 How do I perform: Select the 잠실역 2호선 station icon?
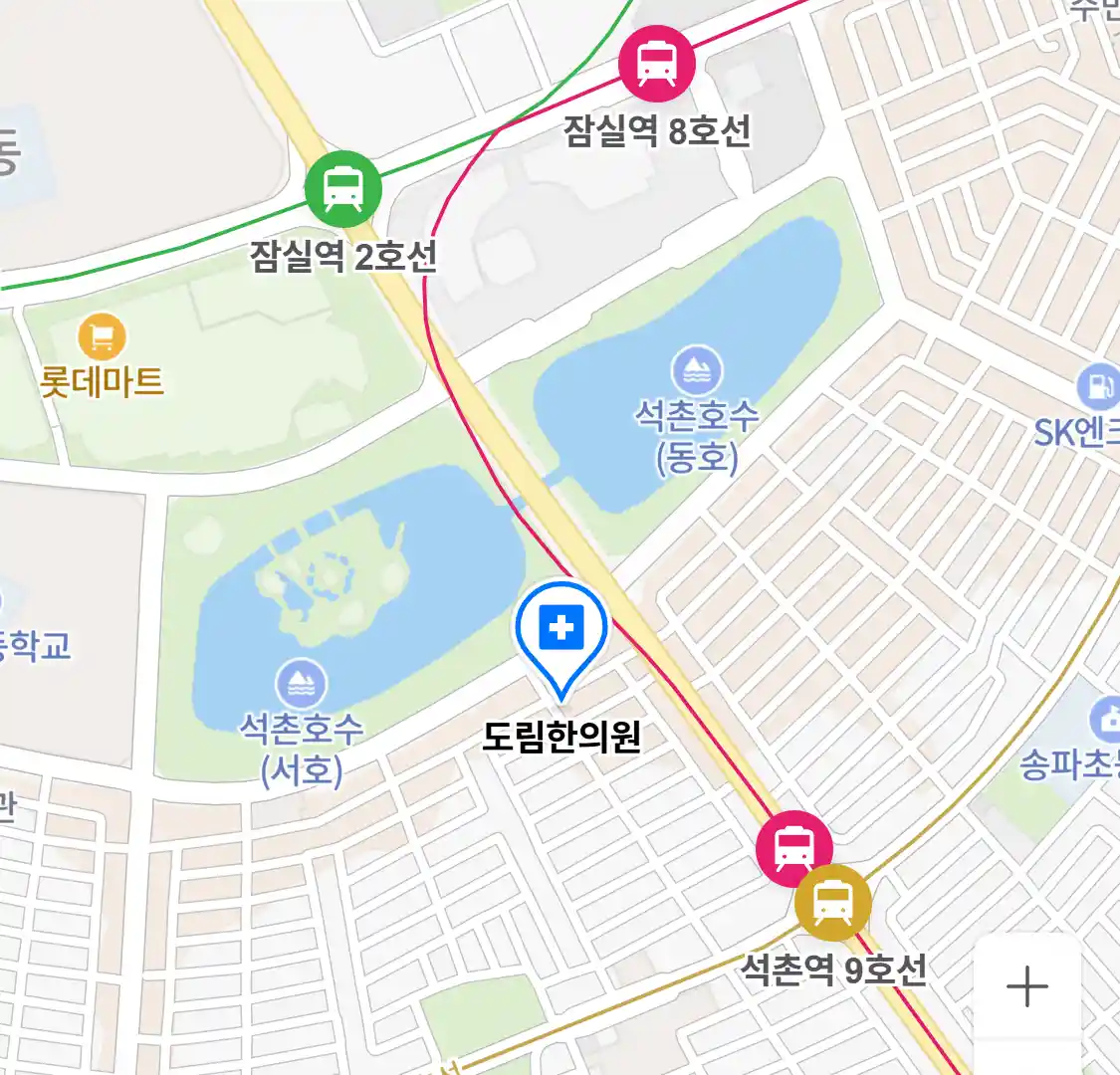(342, 189)
